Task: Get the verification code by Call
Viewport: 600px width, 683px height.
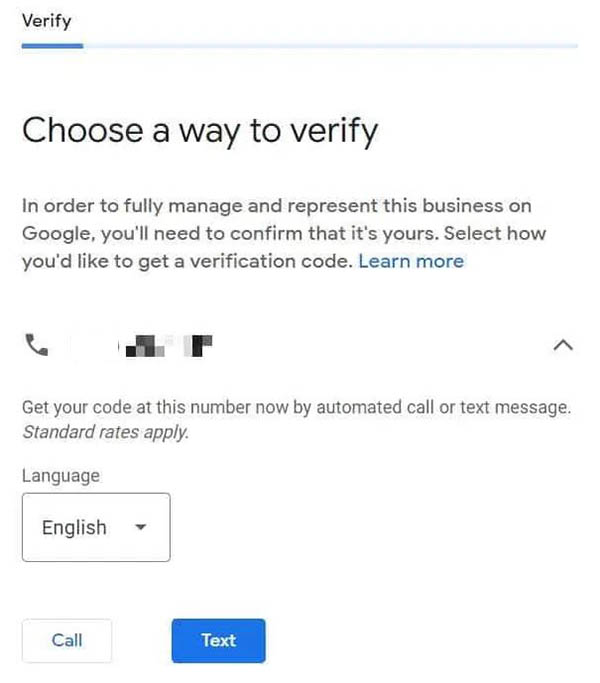Action: pos(67,640)
